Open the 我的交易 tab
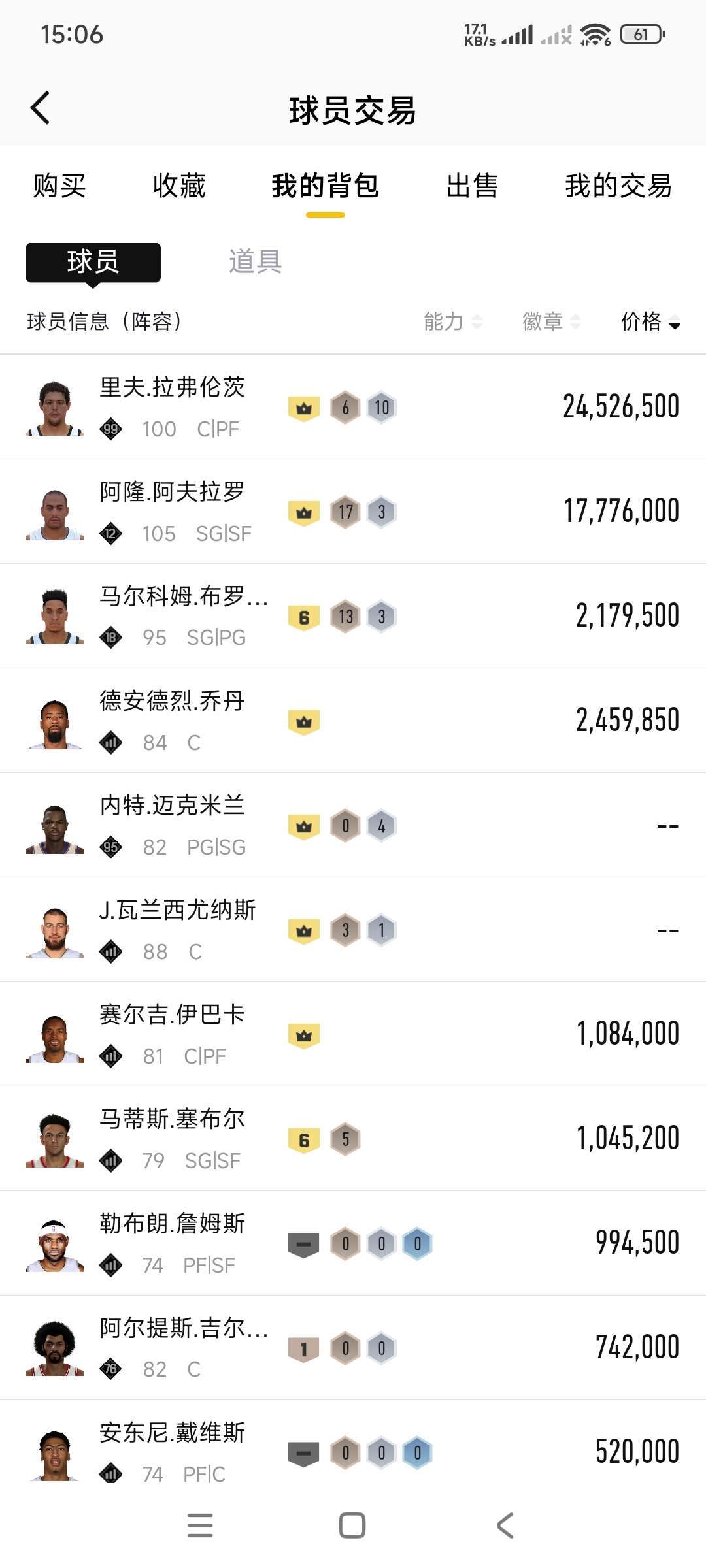Viewport: 706px width, 1568px height. coord(618,187)
